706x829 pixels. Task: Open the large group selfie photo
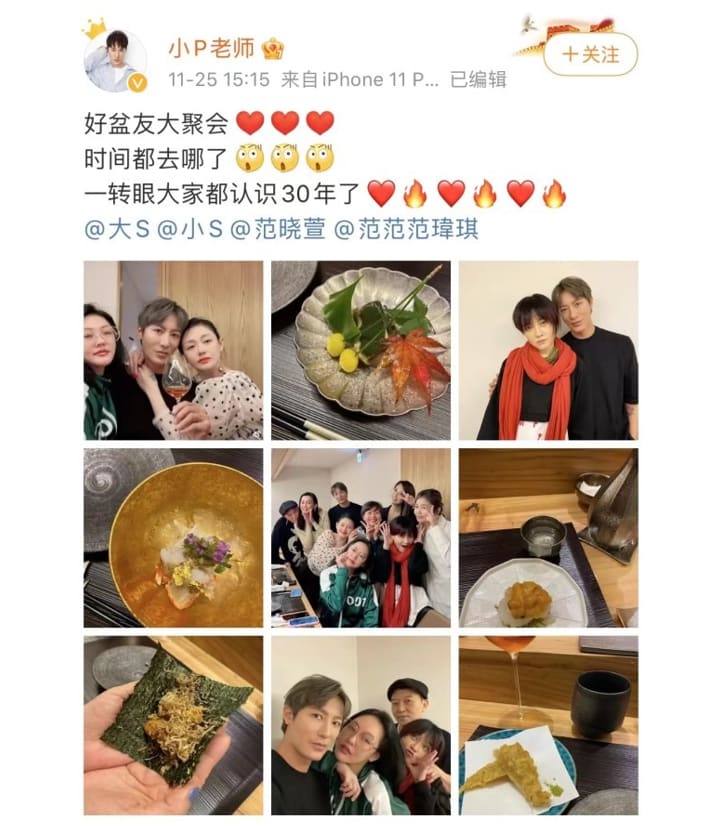coord(361,537)
